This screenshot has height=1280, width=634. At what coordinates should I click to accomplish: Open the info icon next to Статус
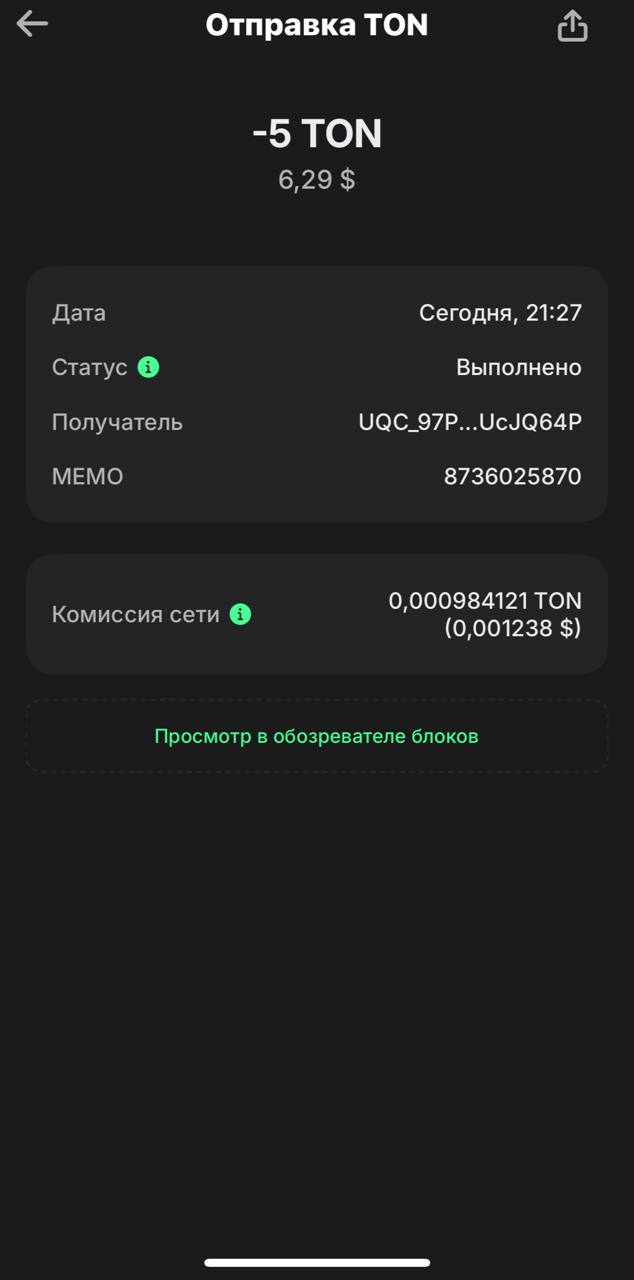tap(148, 367)
